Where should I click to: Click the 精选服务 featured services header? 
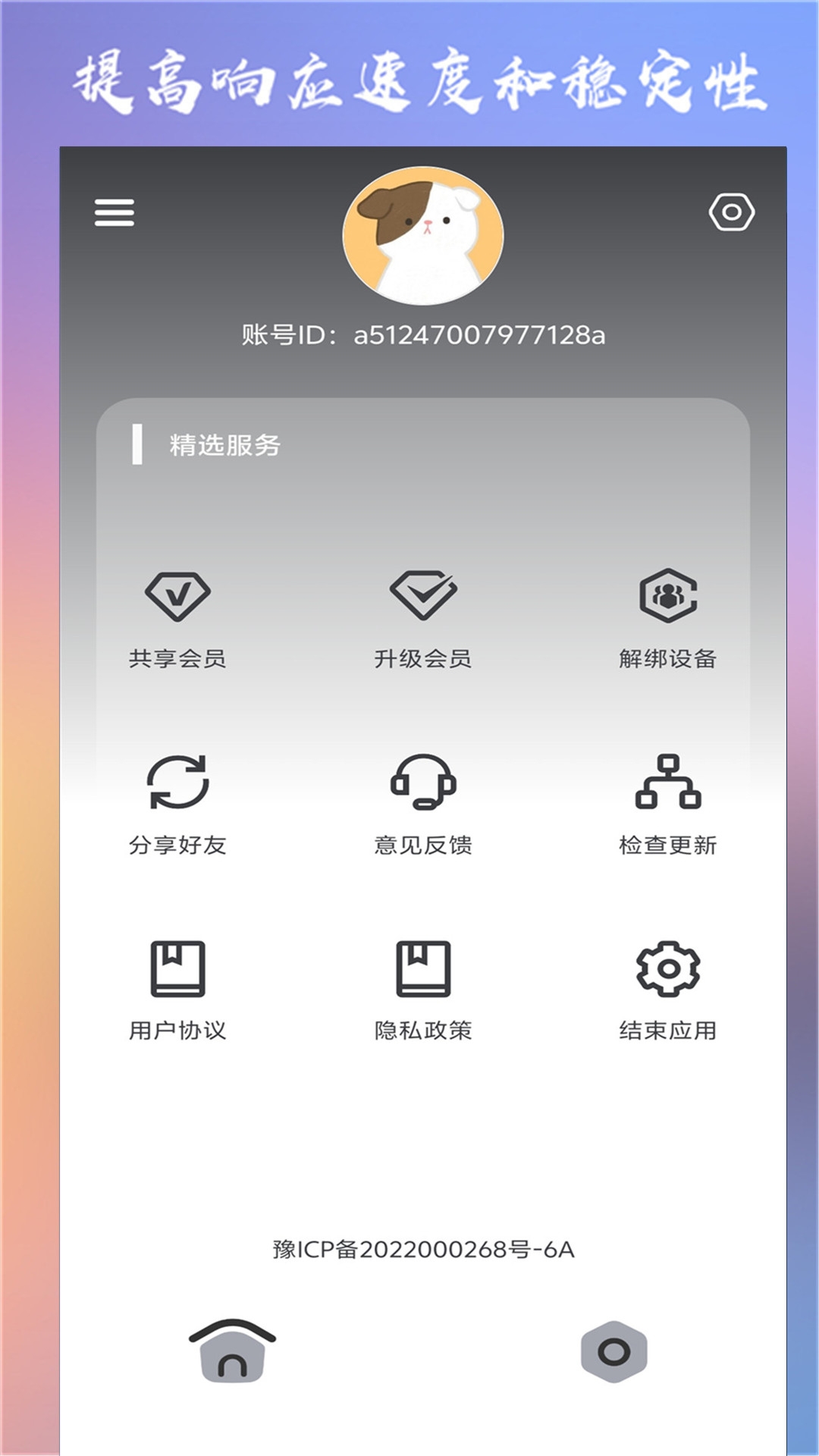coord(222,446)
